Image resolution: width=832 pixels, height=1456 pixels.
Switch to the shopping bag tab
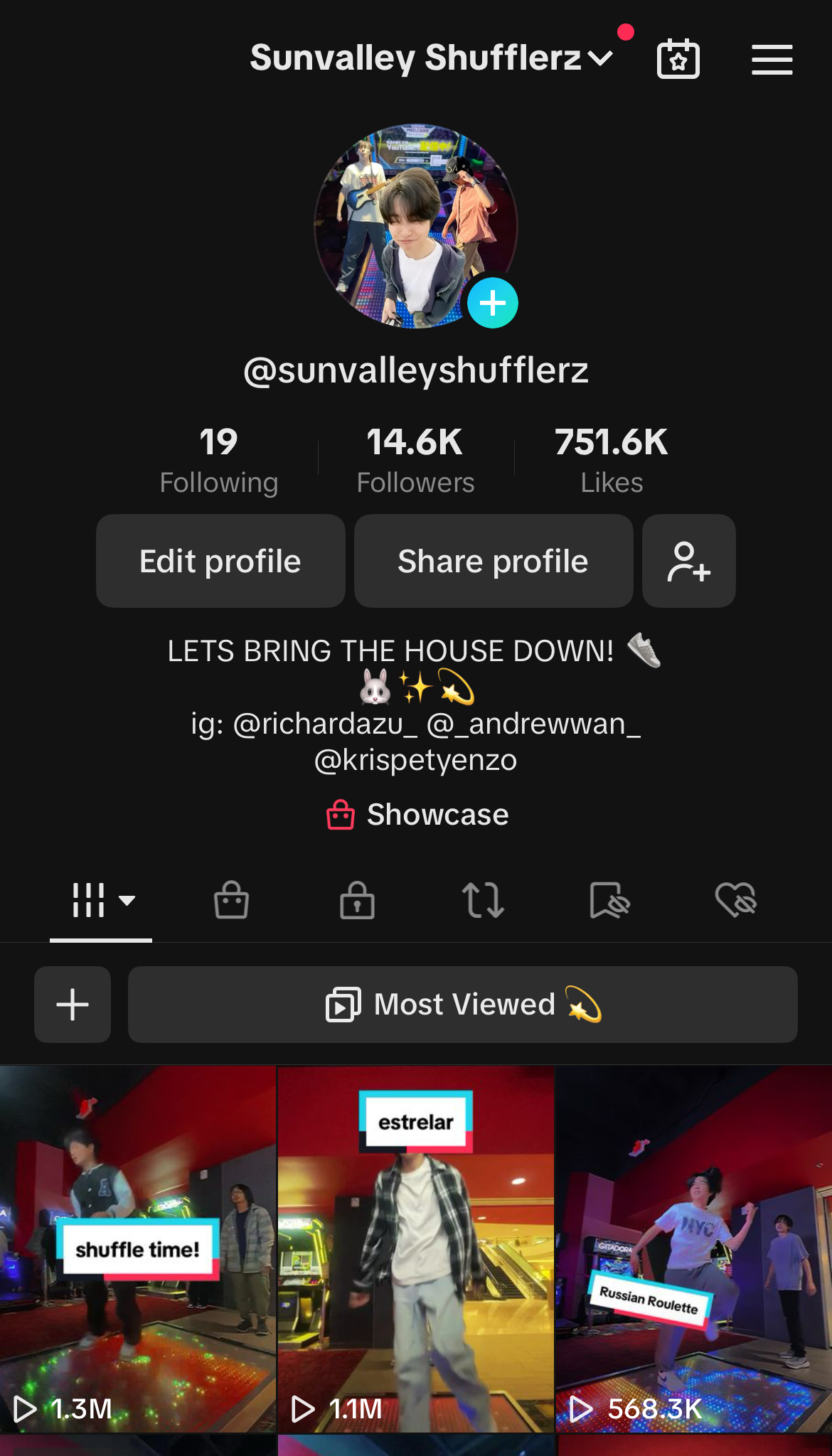click(x=231, y=901)
